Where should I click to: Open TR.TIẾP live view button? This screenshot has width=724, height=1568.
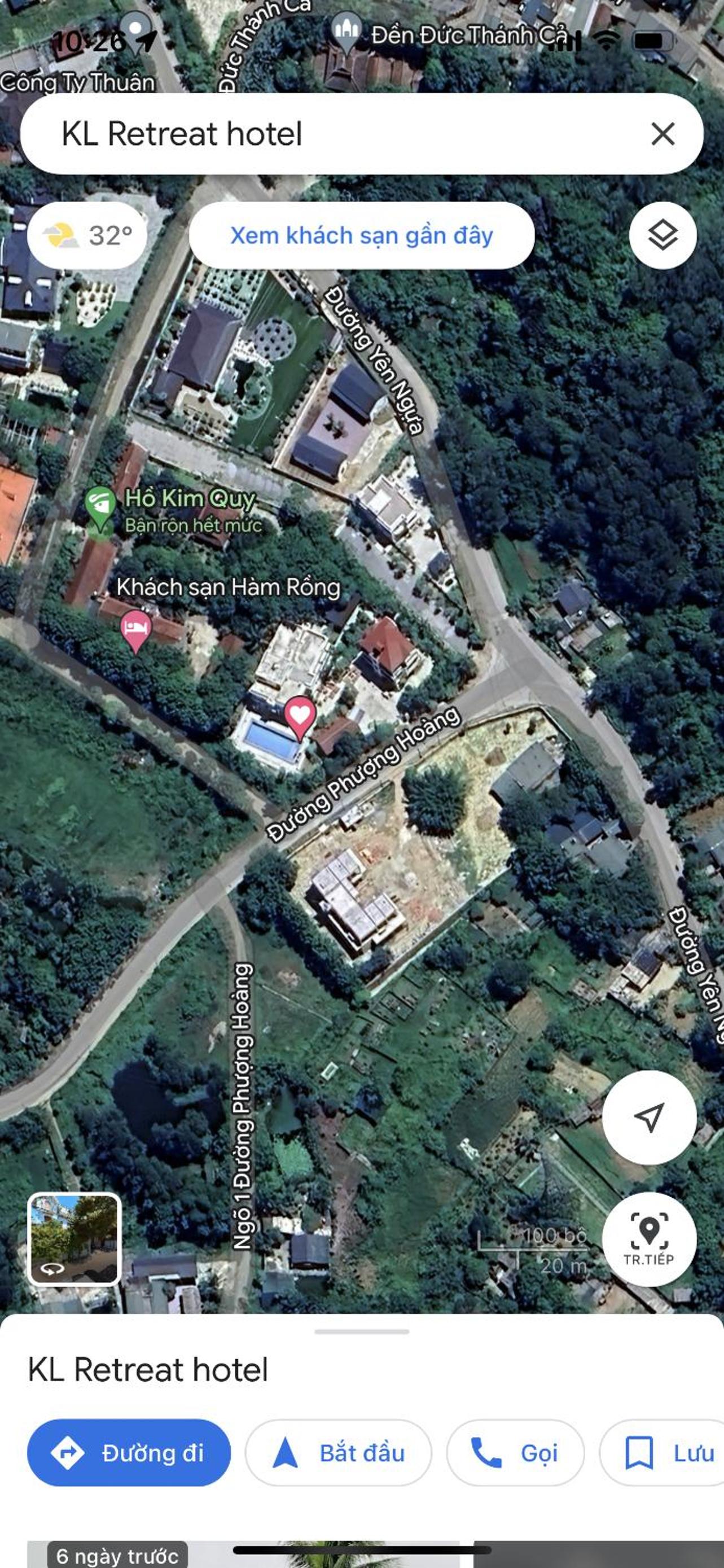point(648,1239)
